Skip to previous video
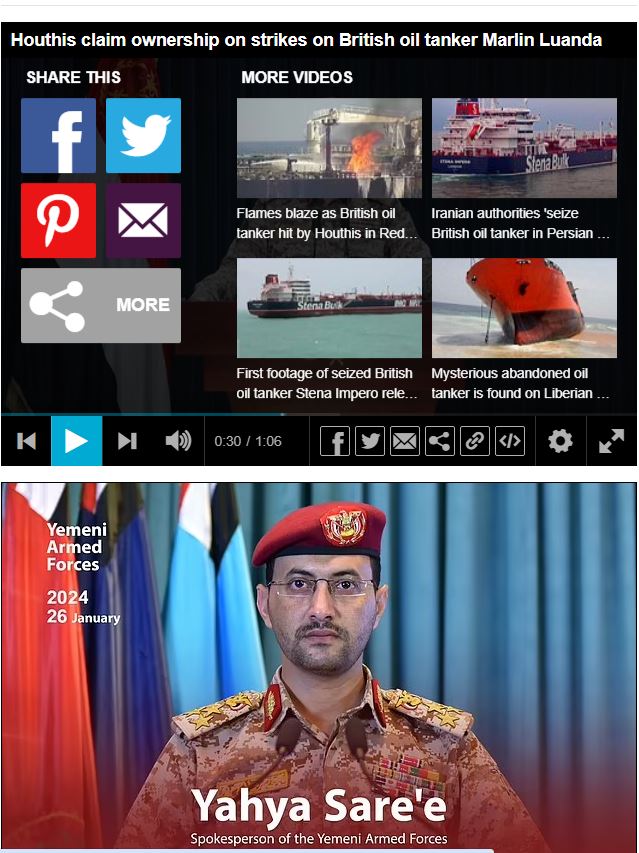 (x=27, y=441)
